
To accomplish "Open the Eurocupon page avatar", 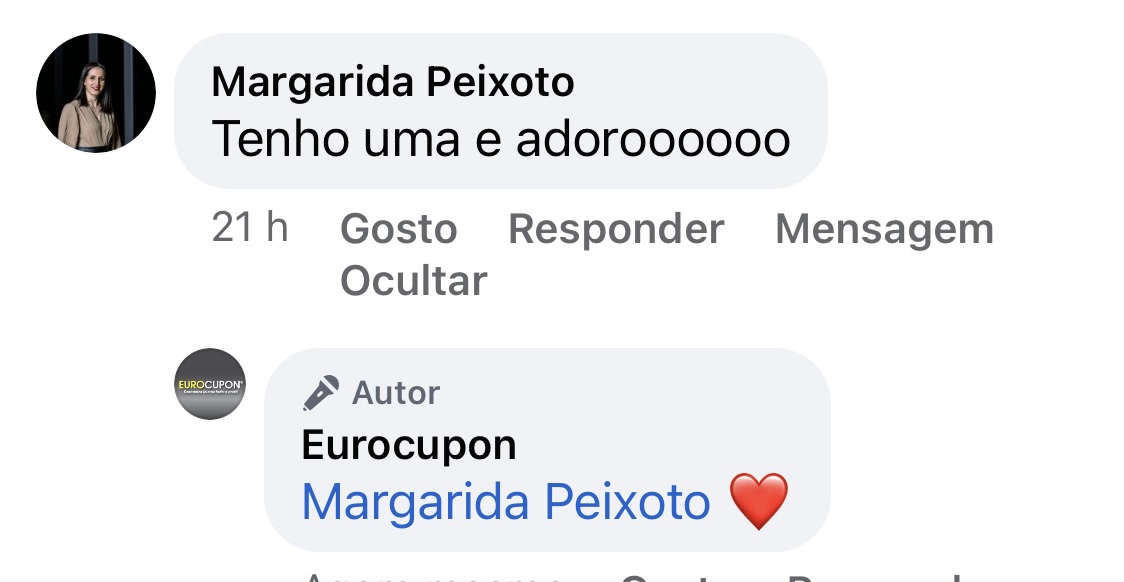I will [x=210, y=384].
